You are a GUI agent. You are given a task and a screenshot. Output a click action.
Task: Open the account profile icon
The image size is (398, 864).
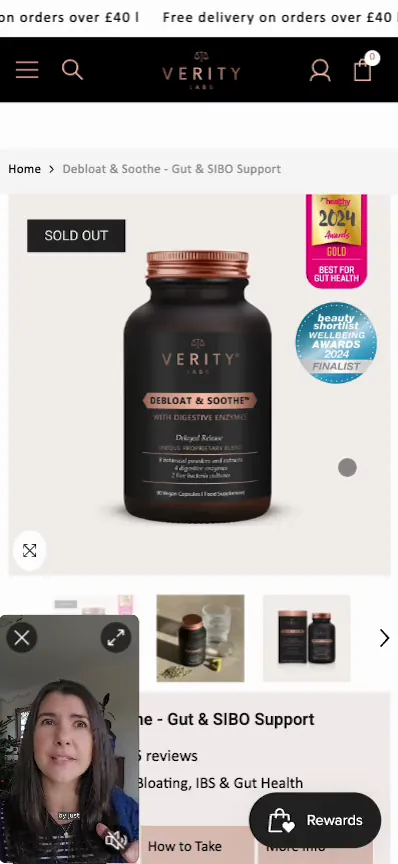click(x=320, y=71)
